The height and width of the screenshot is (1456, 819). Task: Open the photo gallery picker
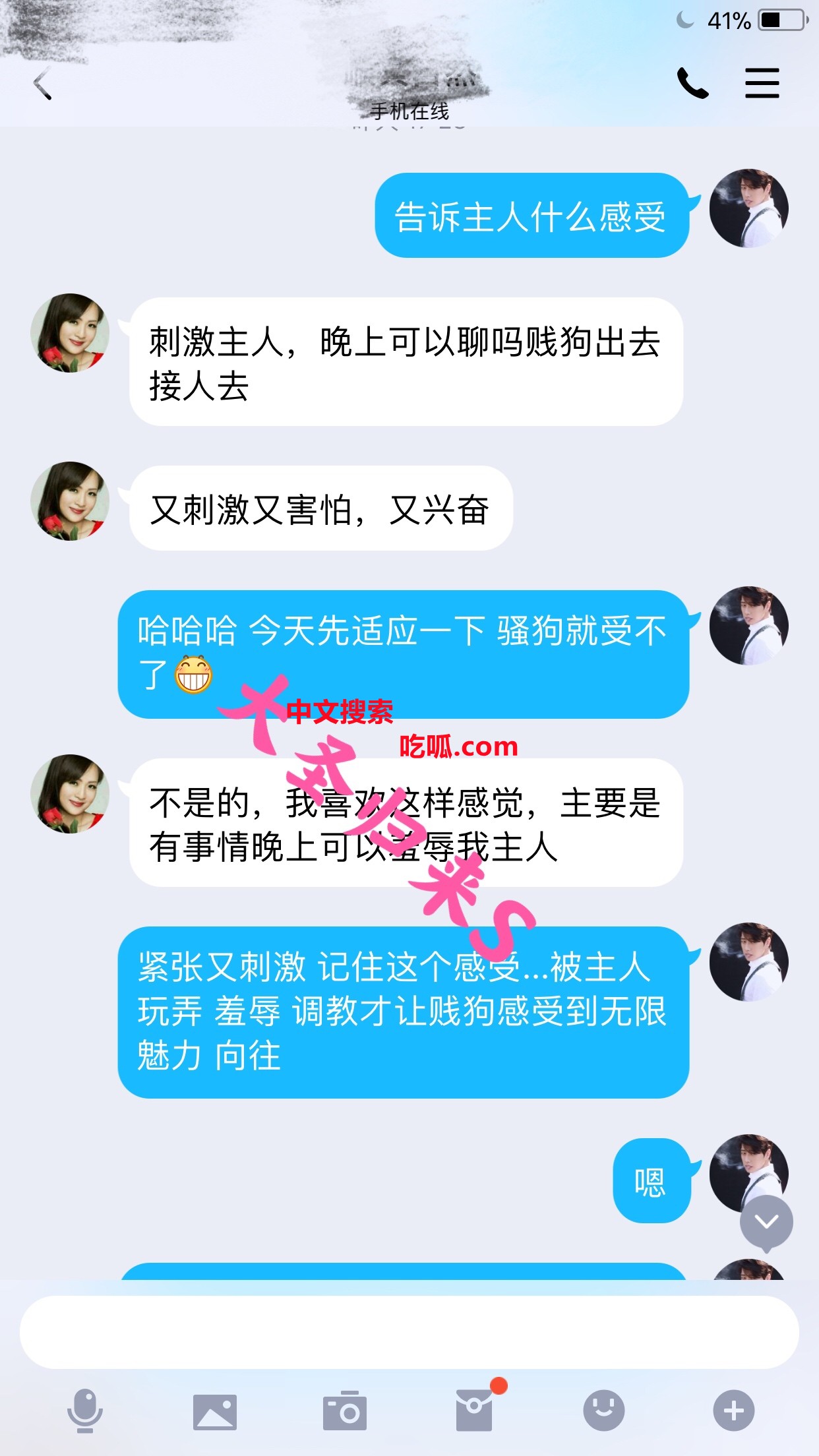tap(214, 1412)
